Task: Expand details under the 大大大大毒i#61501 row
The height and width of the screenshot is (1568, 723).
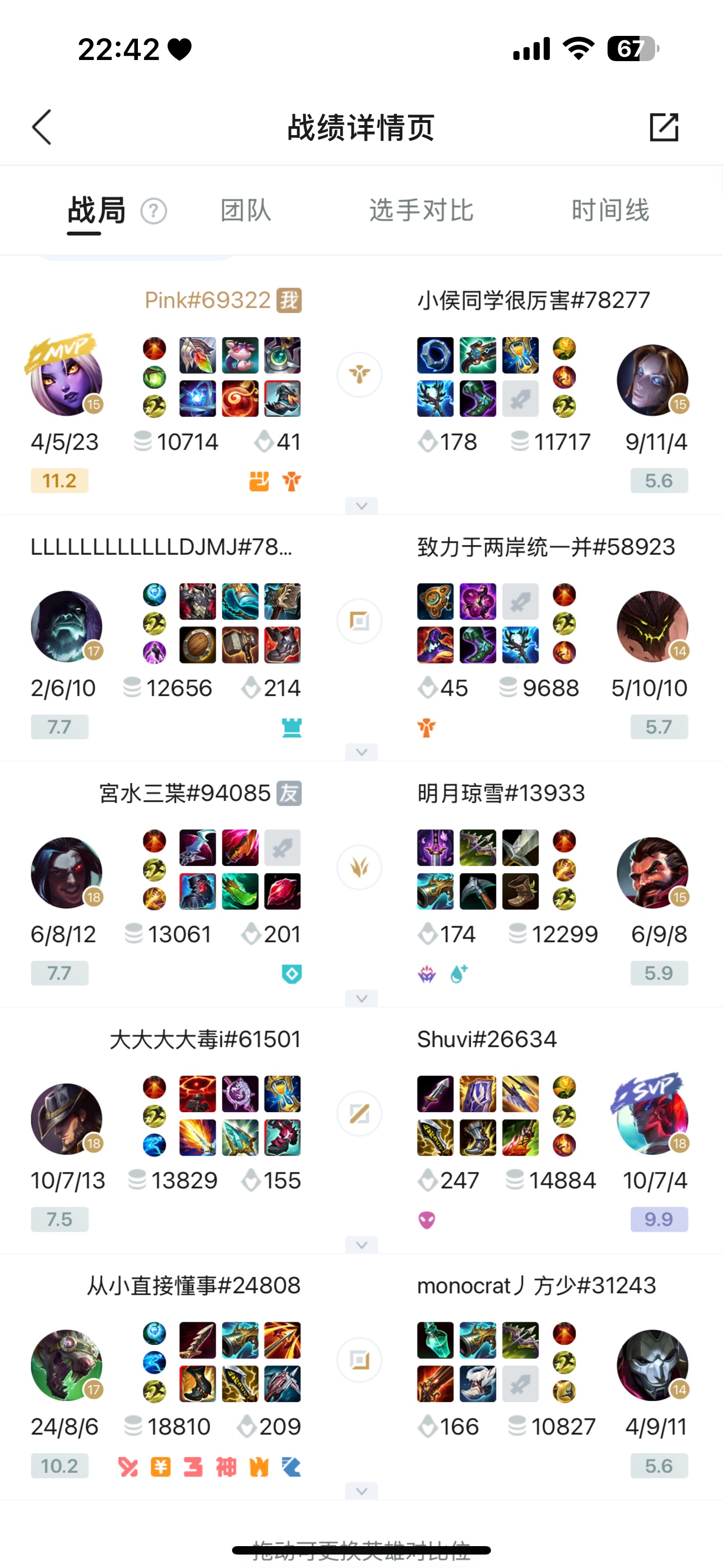Action: click(x=361, y=1245)
